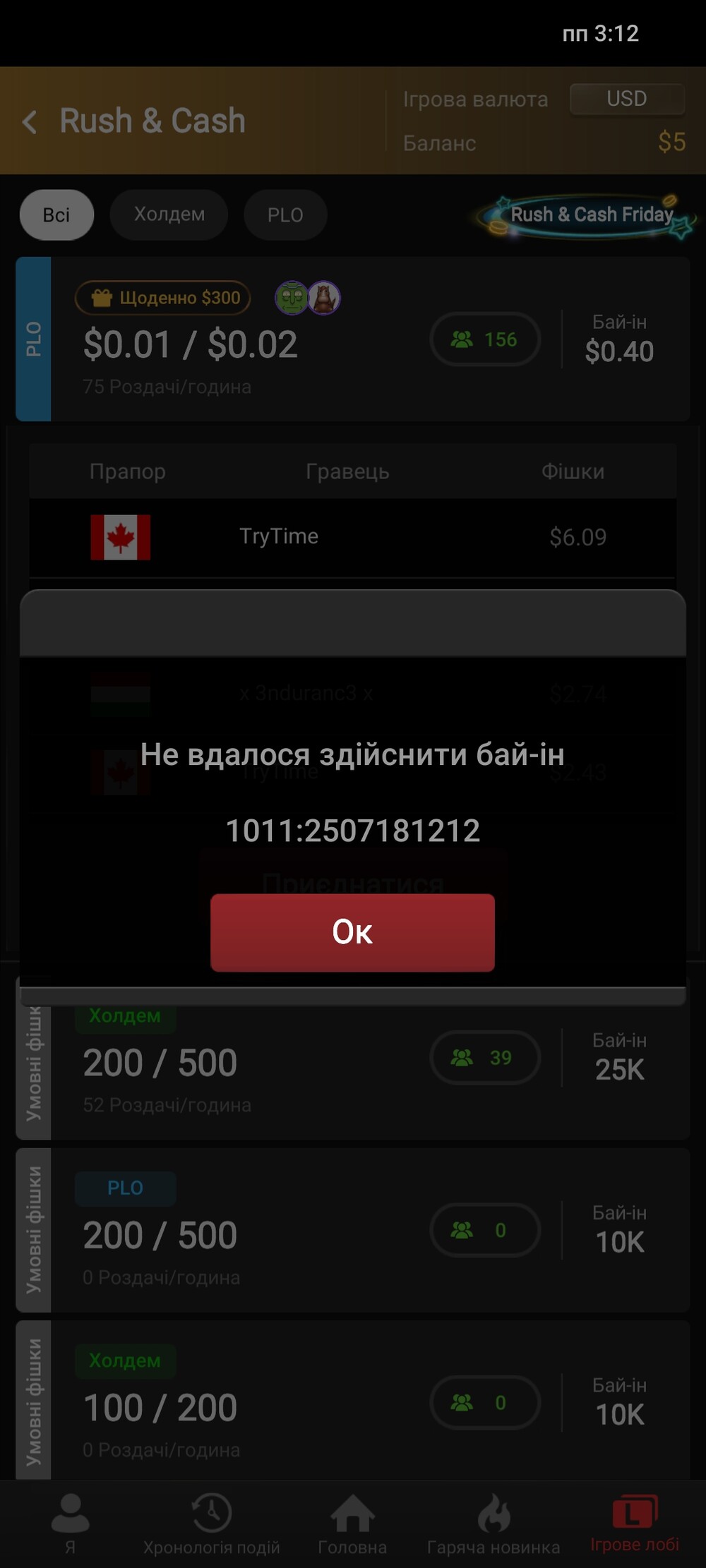This screenshot has width=706, height=1568.
Task: Go back from Rush & Cash
Action: tap(30, 121)
